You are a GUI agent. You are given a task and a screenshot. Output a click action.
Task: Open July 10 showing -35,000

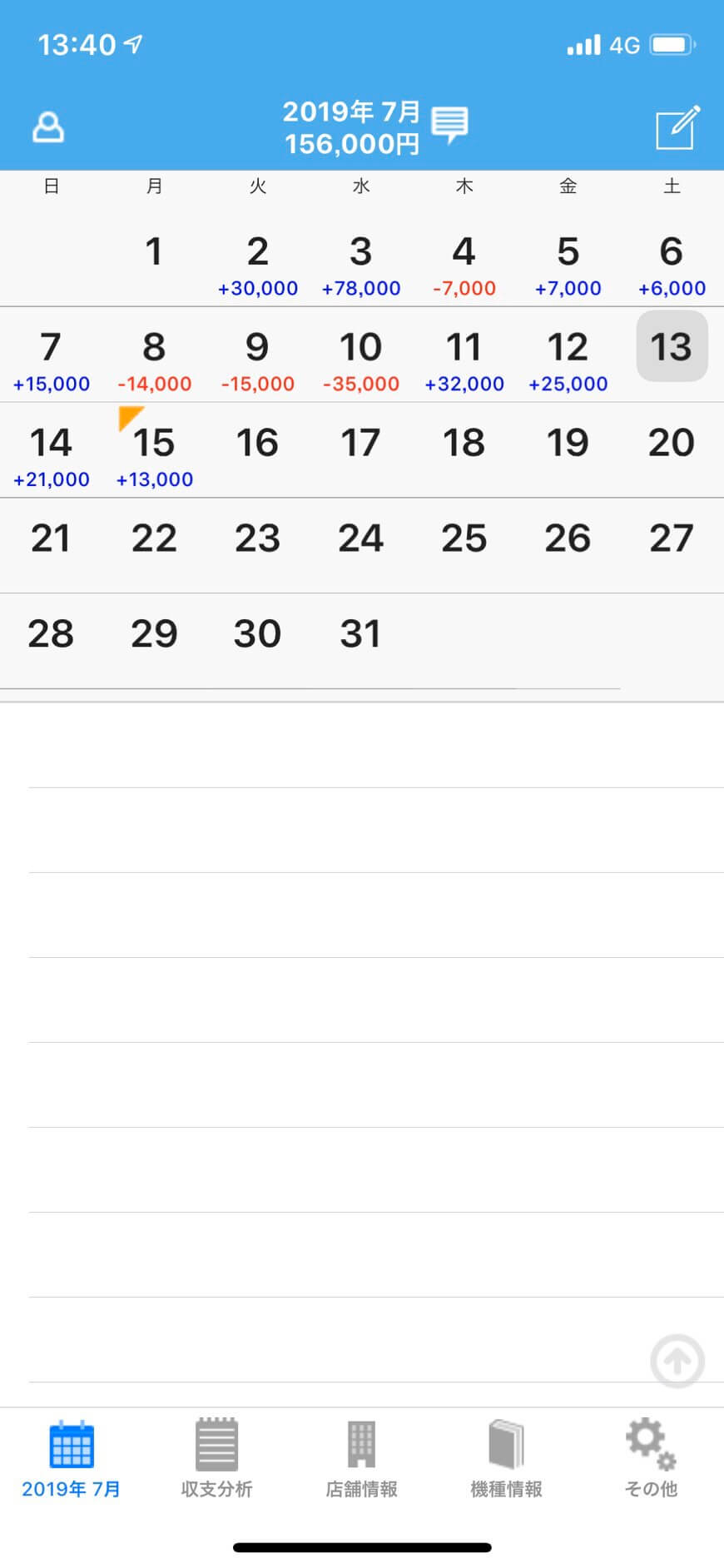361,356
